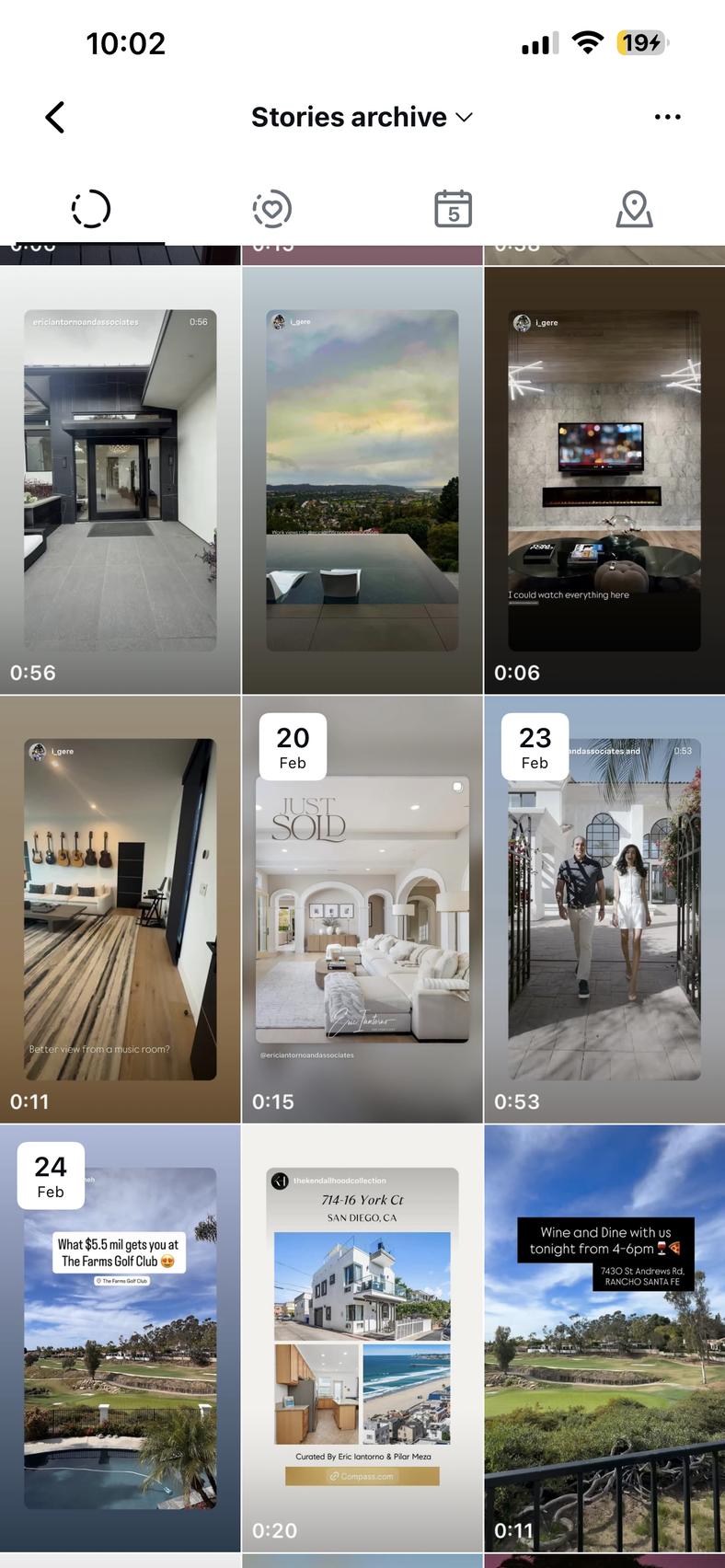Switch to the location map tab

pos(634,210)
